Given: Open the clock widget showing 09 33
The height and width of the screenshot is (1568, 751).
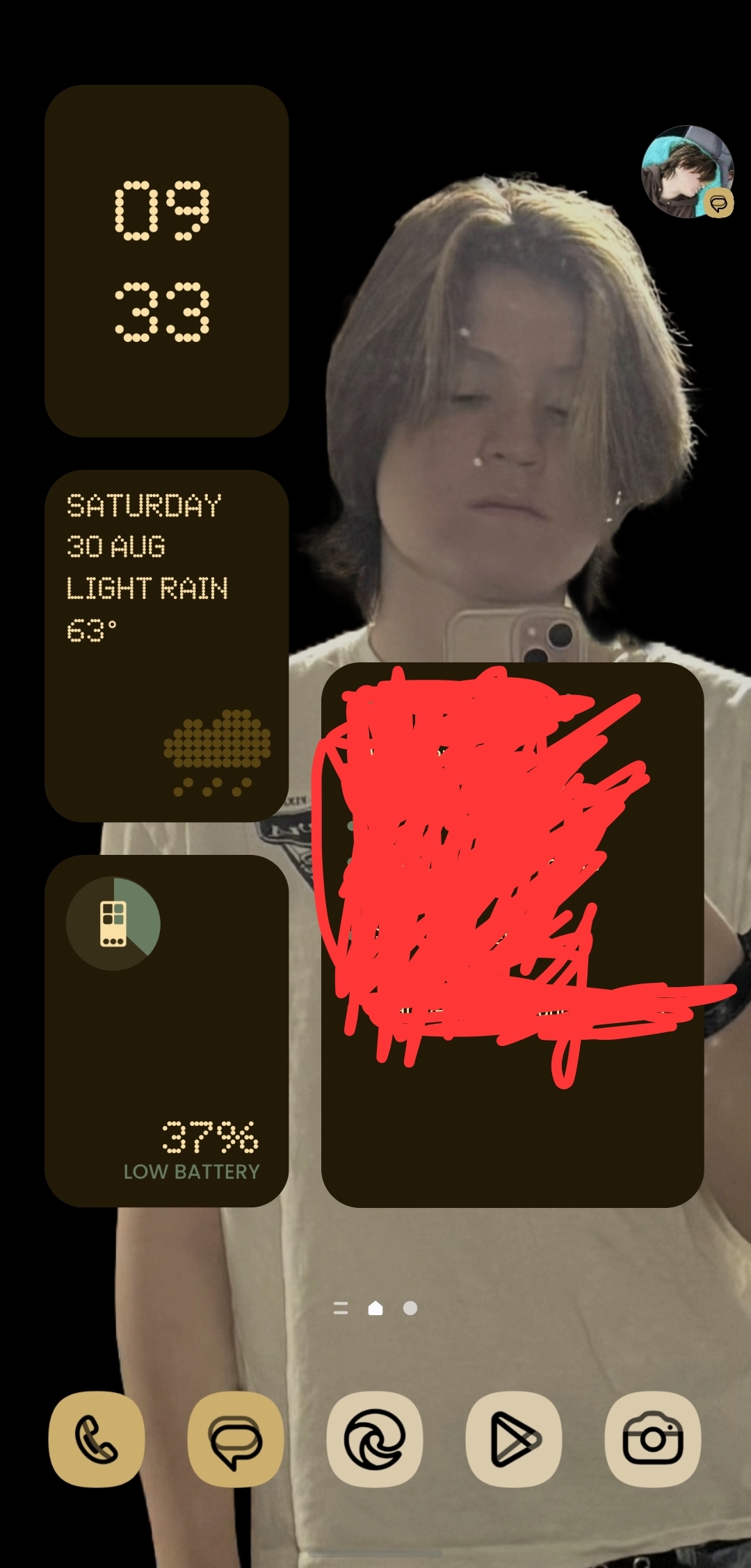Looking at the screenshot, I should [x=166, y=261].
